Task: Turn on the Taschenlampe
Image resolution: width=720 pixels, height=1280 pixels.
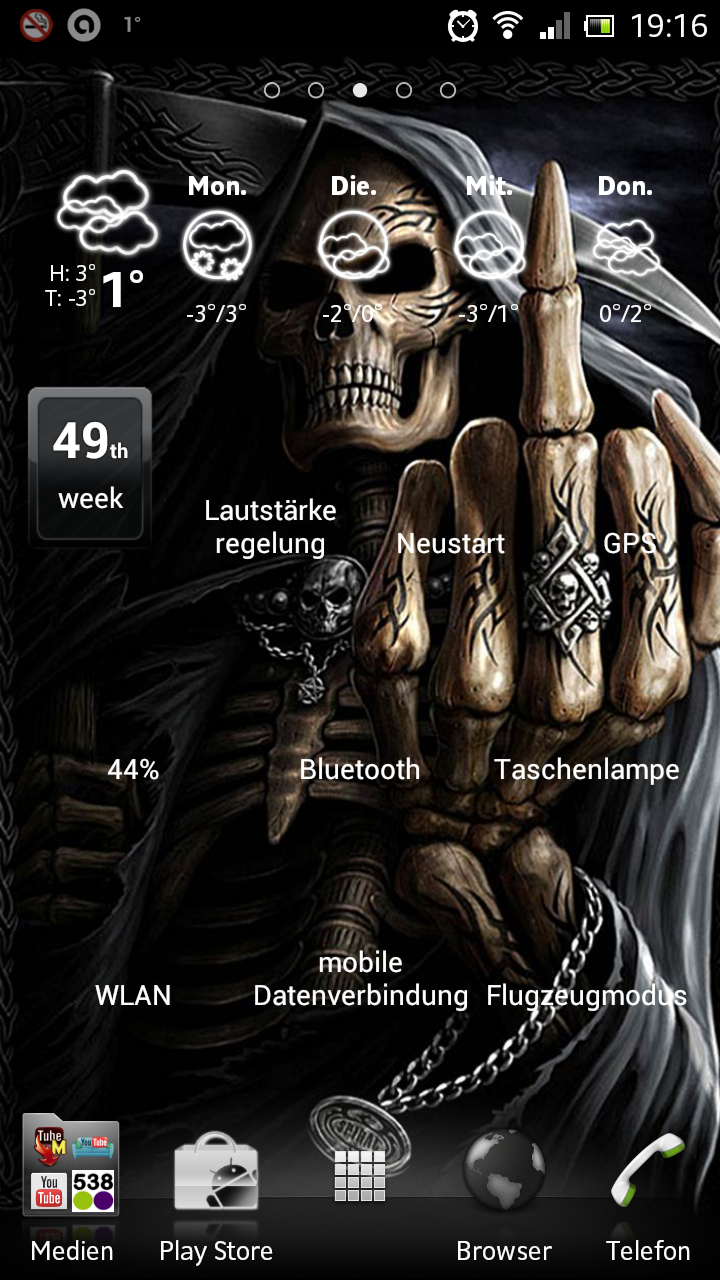Action: 586,769
